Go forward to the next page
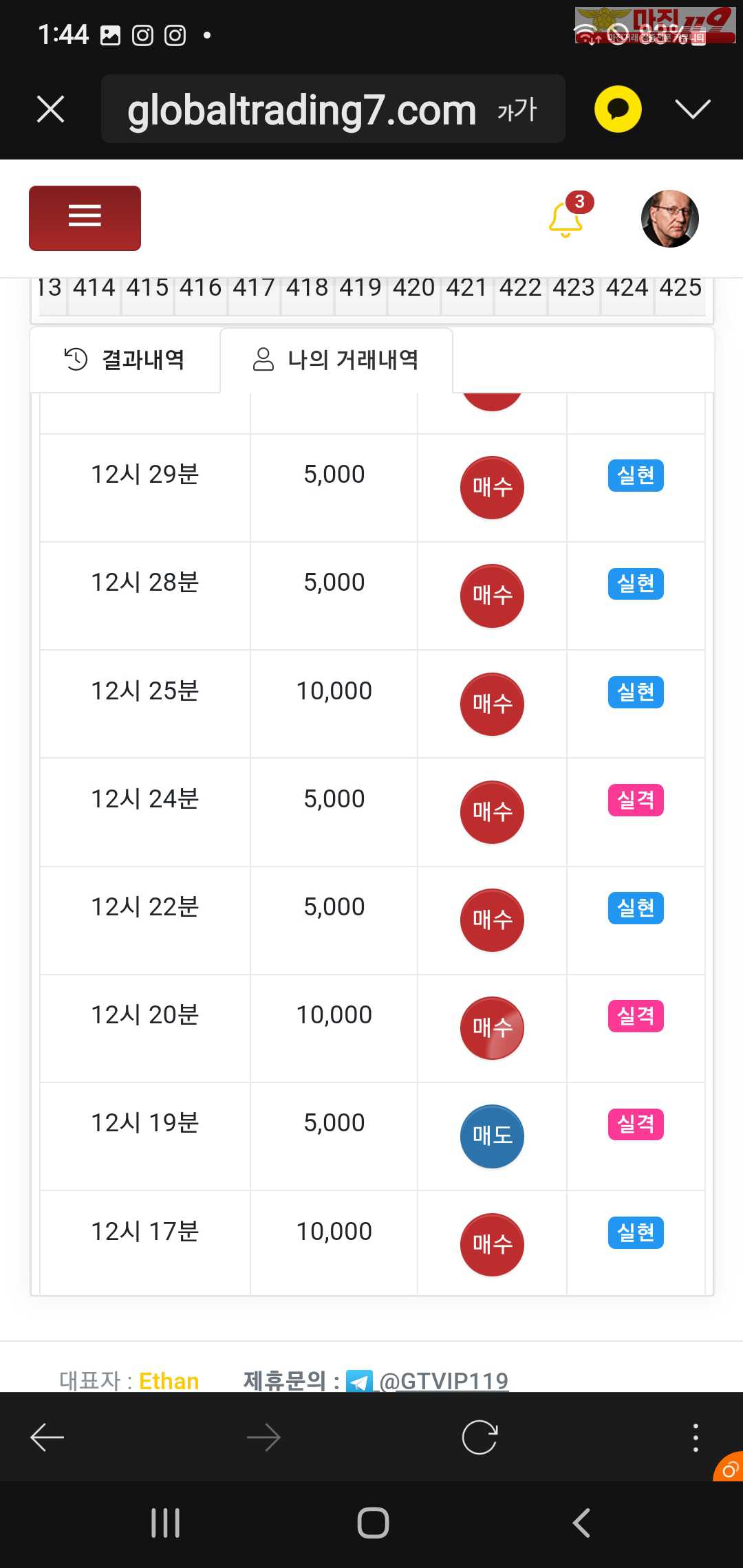 point(263,1437)
